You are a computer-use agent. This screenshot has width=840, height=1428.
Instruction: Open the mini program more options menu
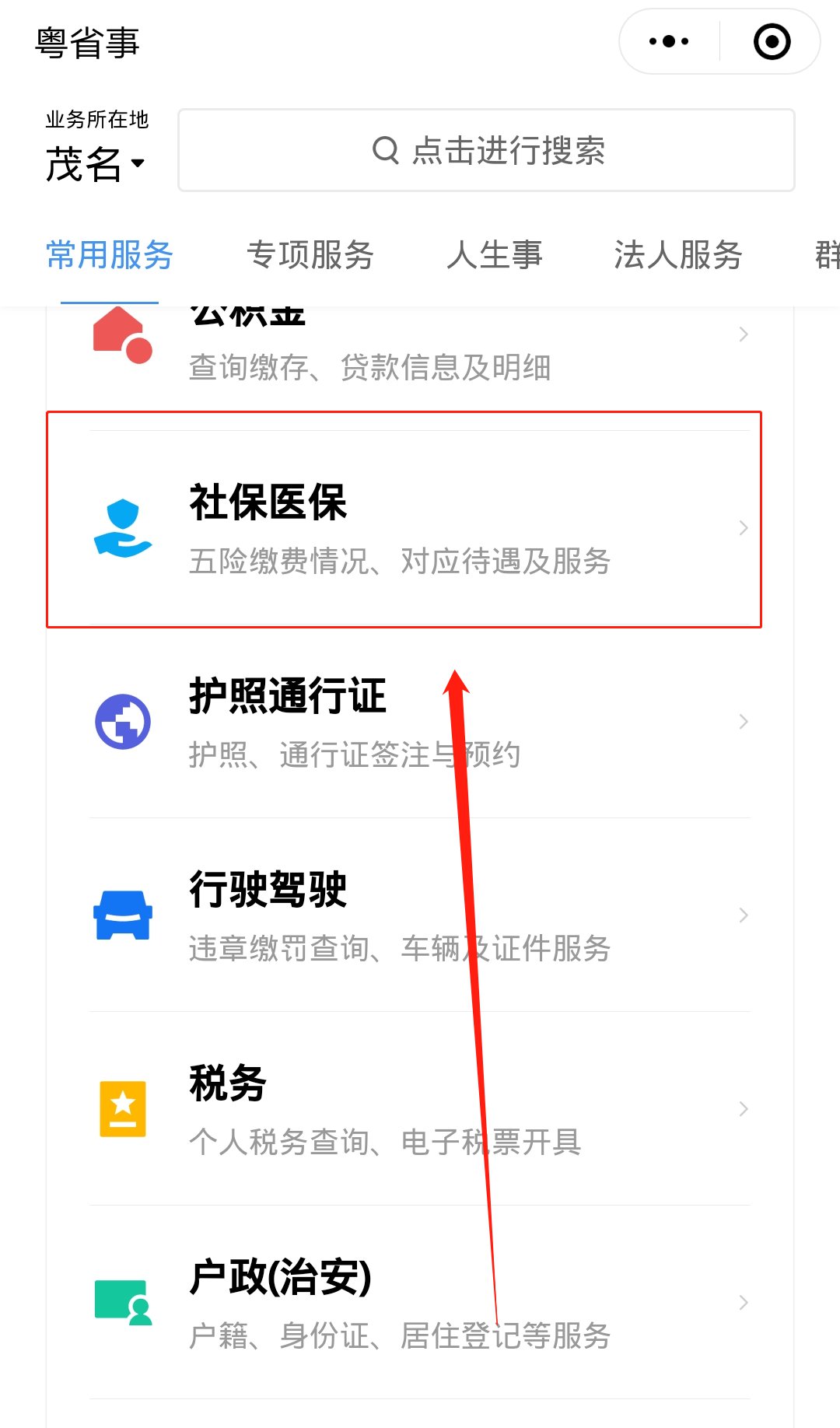pyautogui.click(x=669, y=42)
